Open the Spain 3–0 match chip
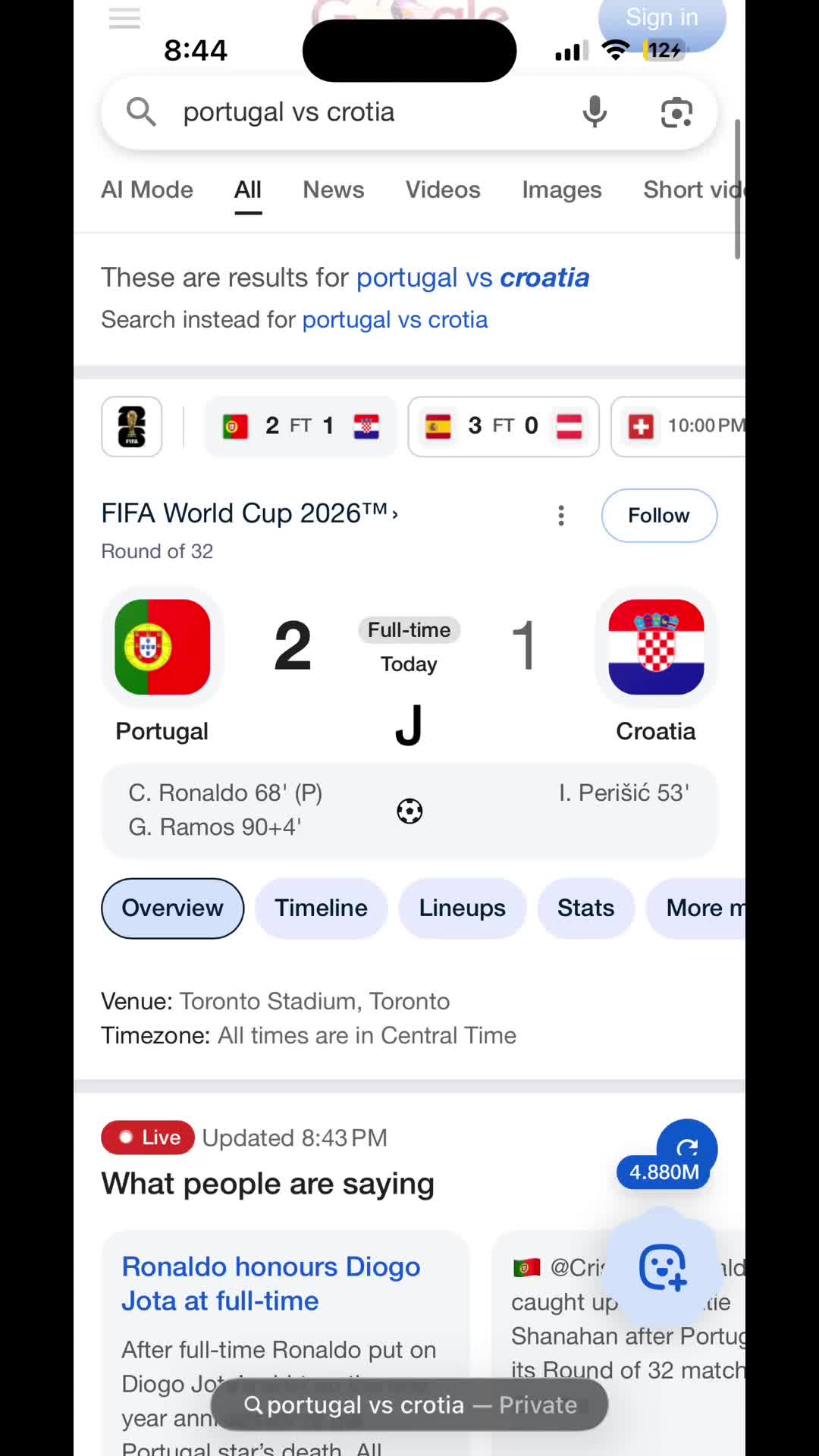 504,426
